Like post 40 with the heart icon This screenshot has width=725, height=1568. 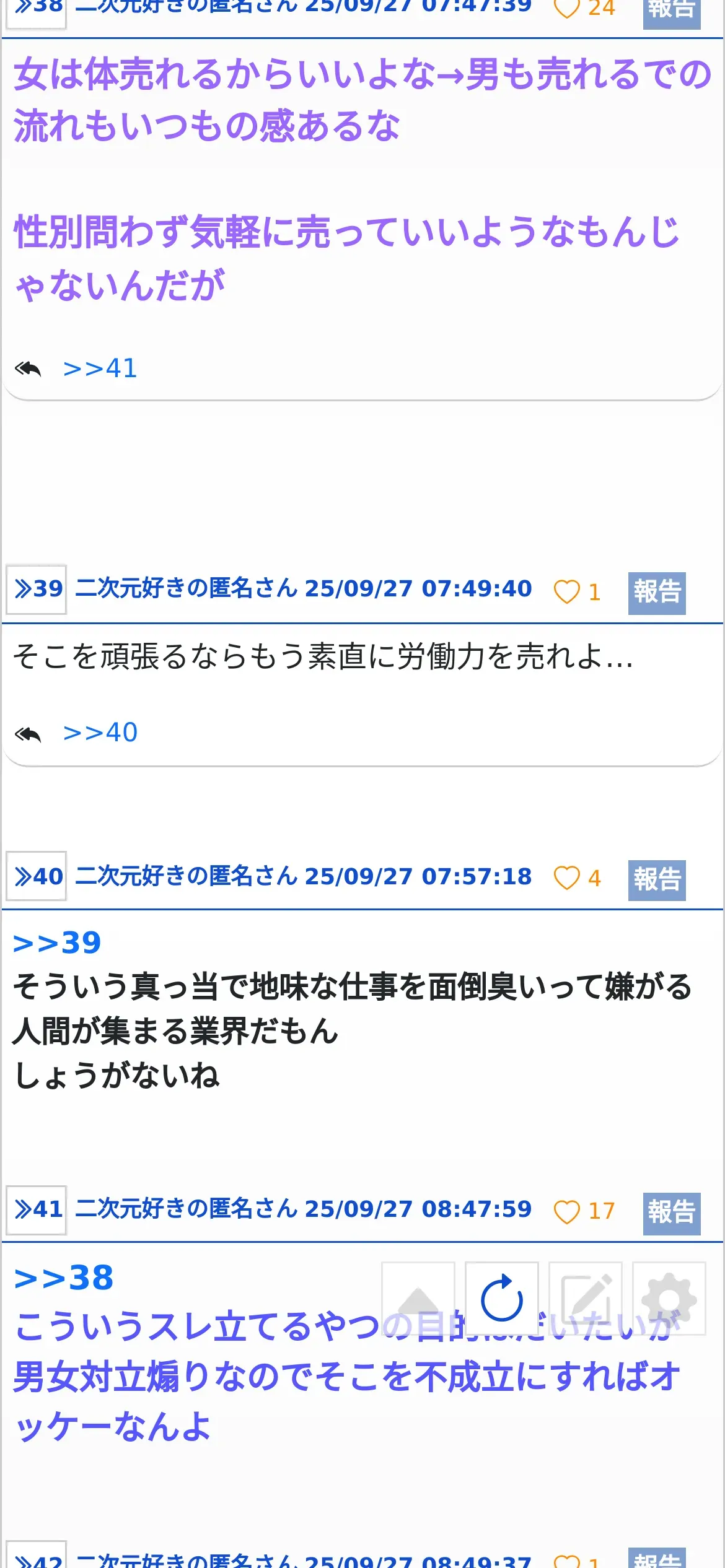pyautogui.click(x=566, y=878)
